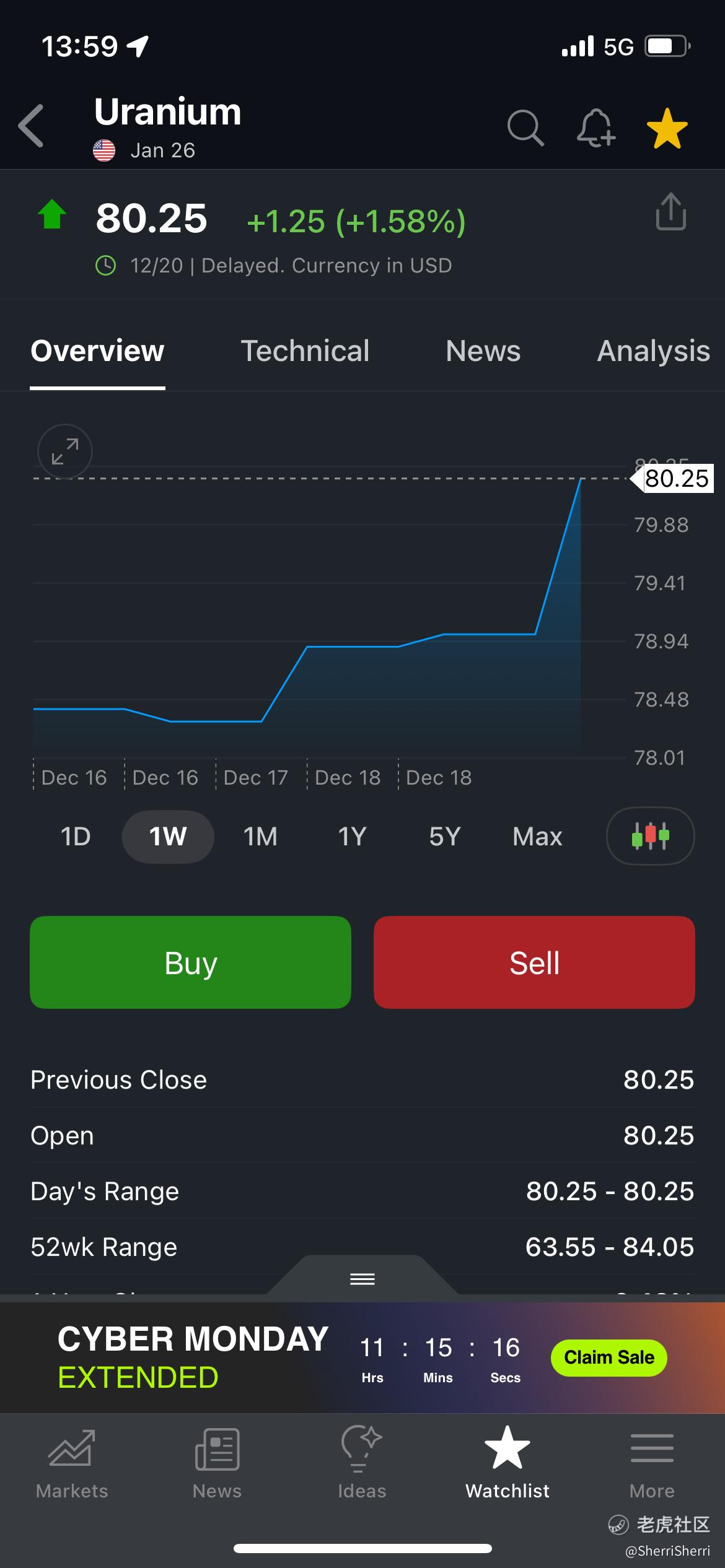Screen dimensions: 725x1568
Task: Select the 1M chart range
Action: point(260,837)
